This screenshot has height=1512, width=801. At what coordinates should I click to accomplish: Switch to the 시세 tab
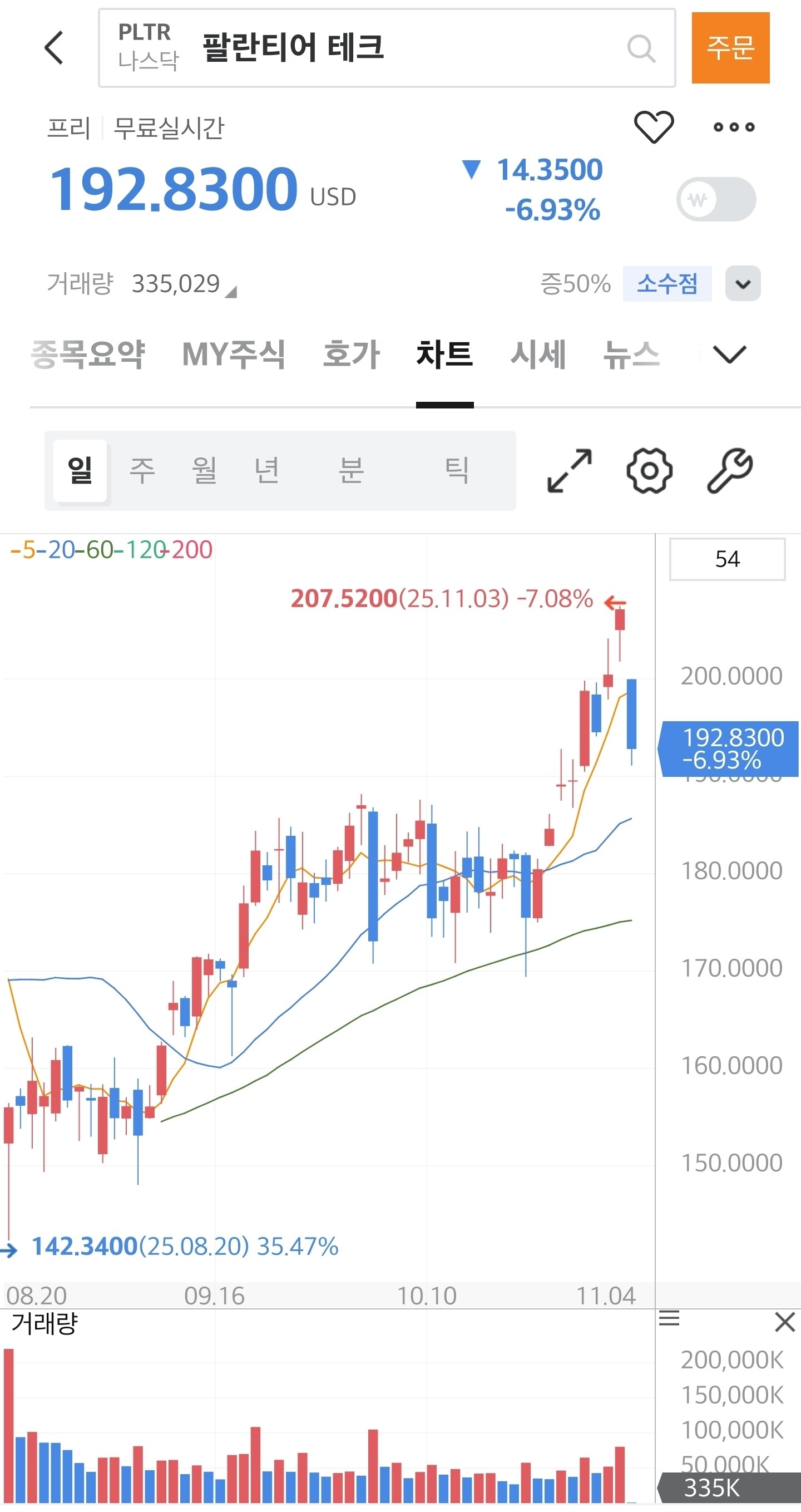pyautogui.click(x=538, y=354)
